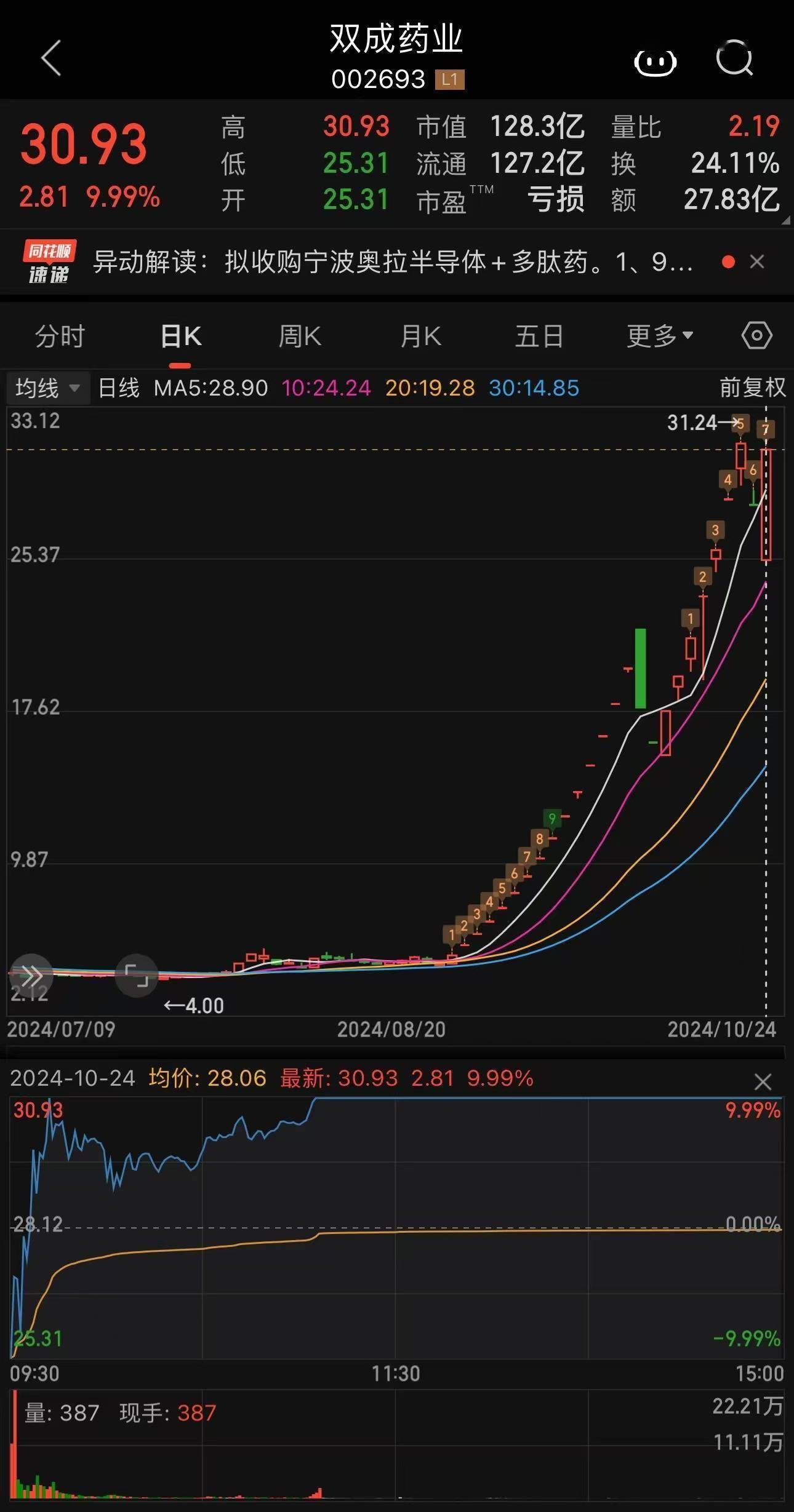This screenshot has width=794, height=1512.
Task: Switch to the 周K weekly chart tab
Action: (300, 335)
